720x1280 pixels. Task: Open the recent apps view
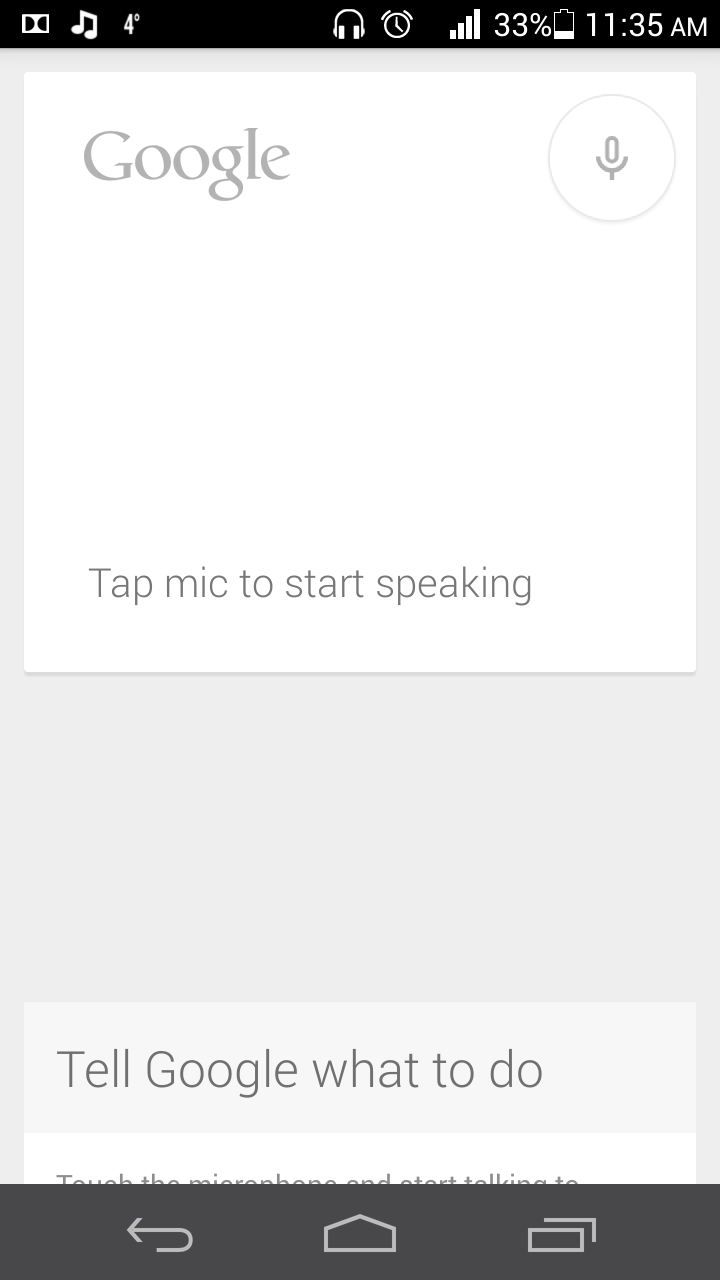561,1235
